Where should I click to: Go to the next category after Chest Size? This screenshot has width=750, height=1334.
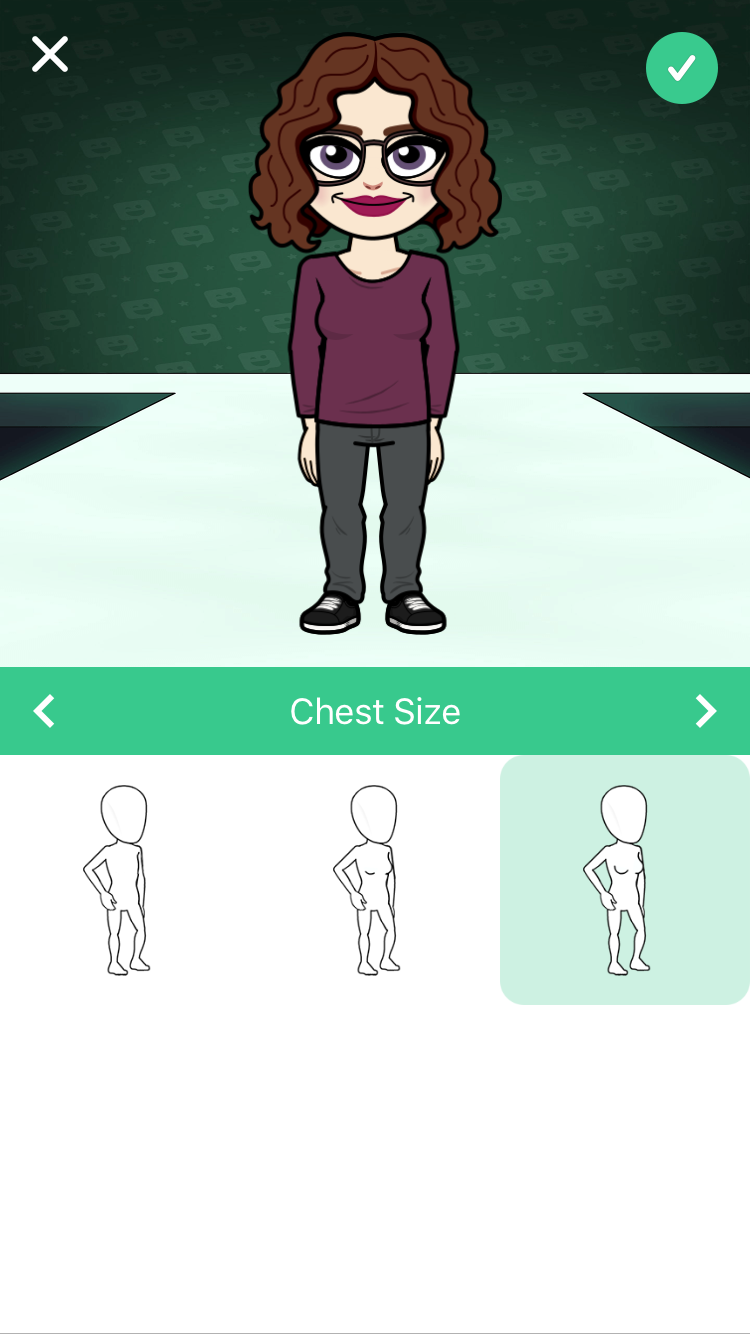pos(706,711)
